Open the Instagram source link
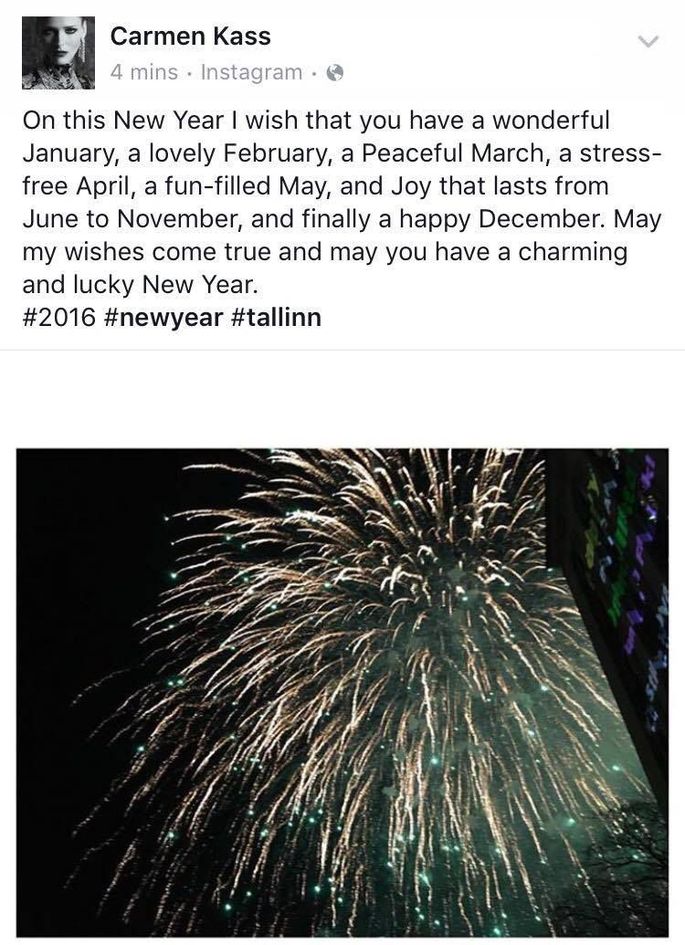685x945 pixels. tap(251, 72)
